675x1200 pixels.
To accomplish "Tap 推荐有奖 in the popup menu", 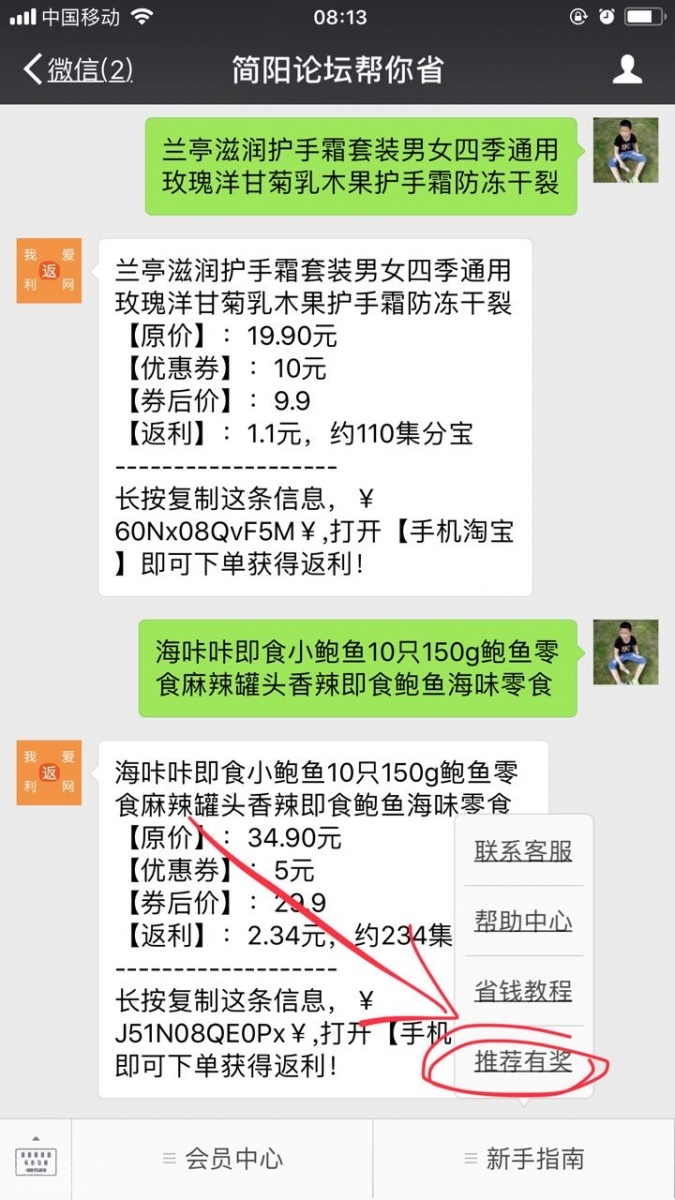I will (523, 1061).
